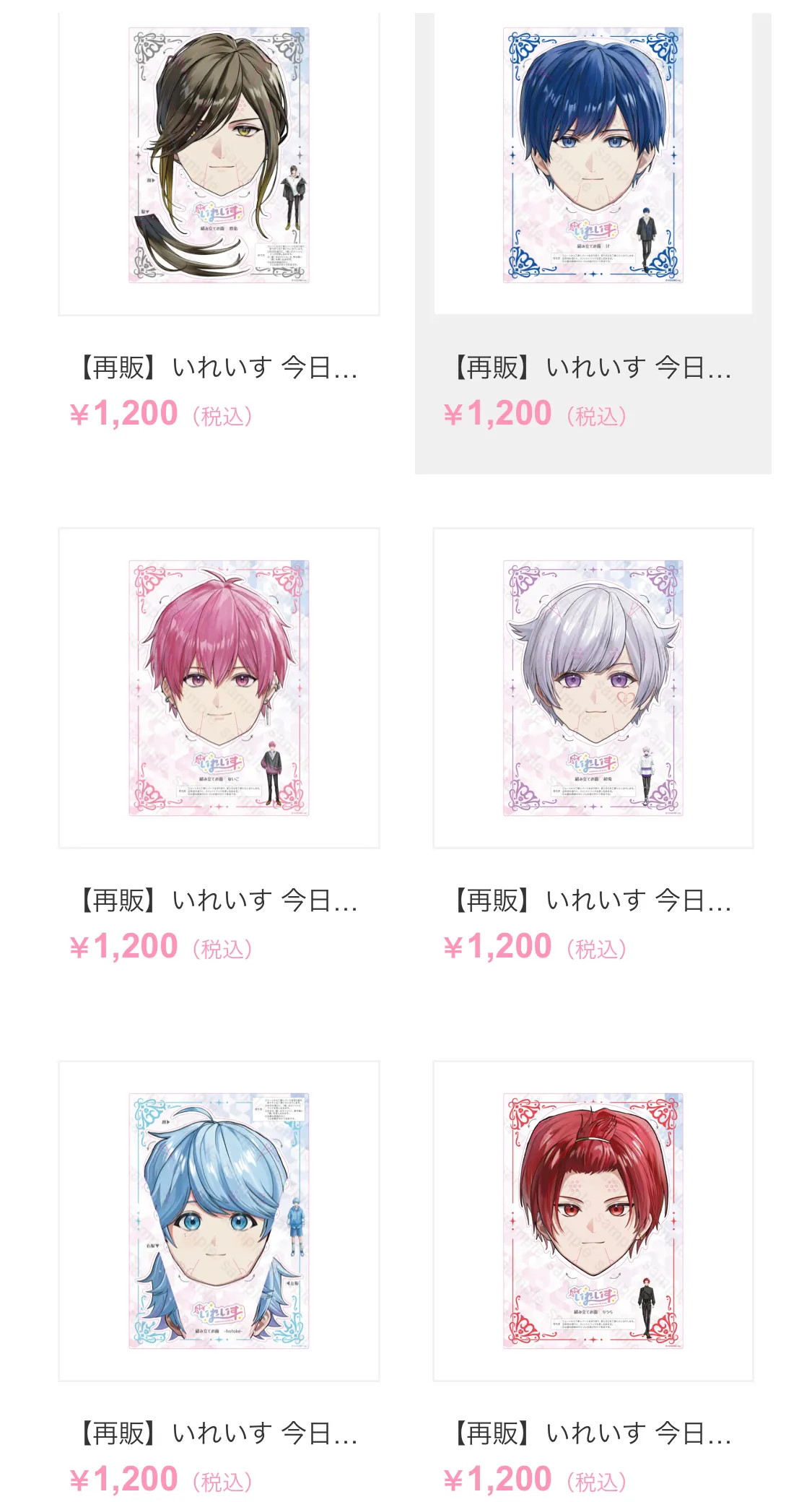Open the red-haired character mask product
Screen dimensions: 812x1502
593,1220
